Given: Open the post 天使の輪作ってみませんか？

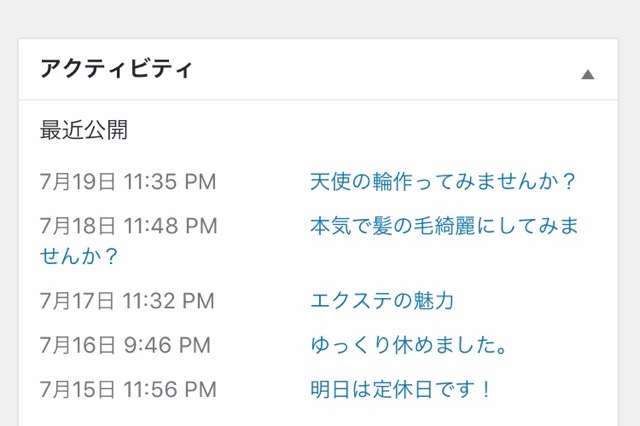Looking at the screenshot, I should [443, 182].
